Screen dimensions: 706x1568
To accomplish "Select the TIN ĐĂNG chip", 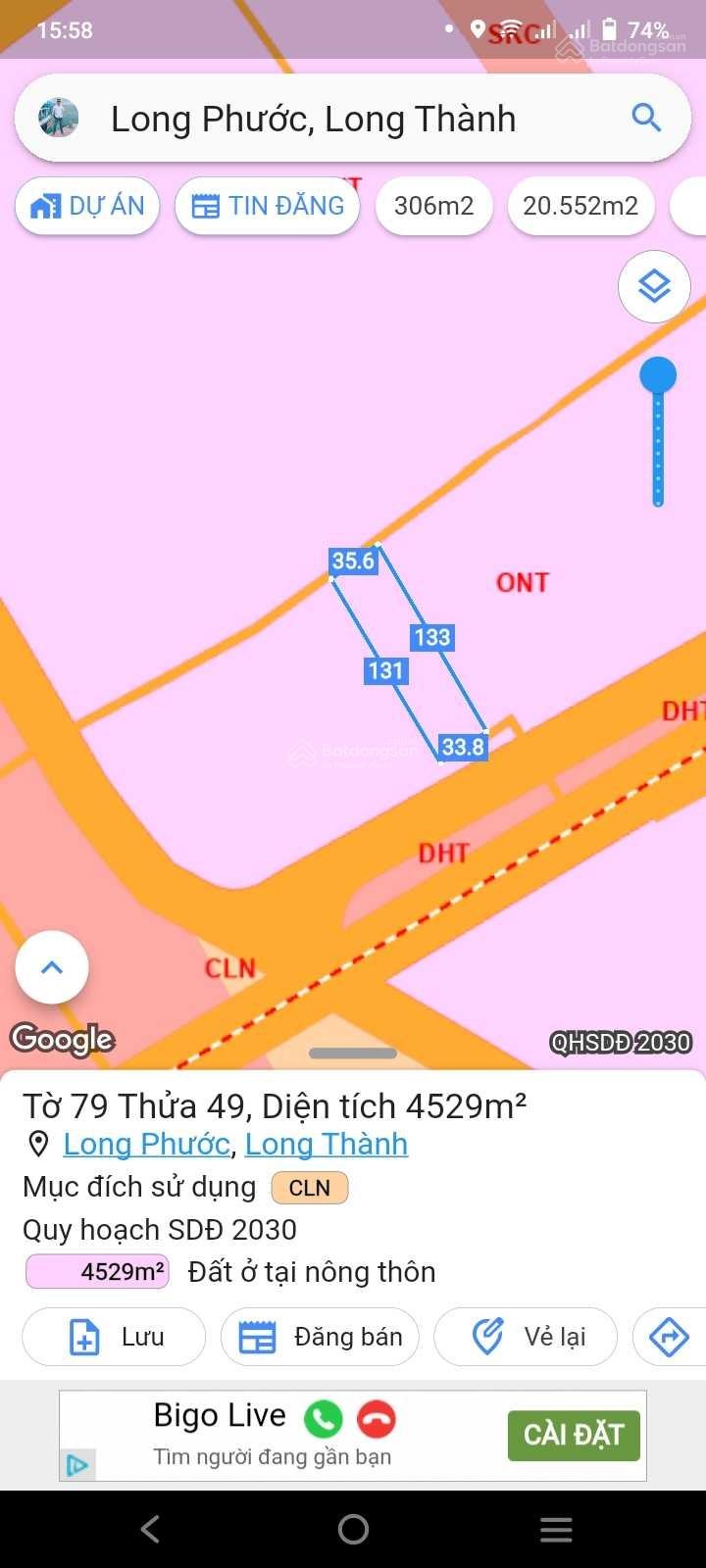I will tap(268, 206).
